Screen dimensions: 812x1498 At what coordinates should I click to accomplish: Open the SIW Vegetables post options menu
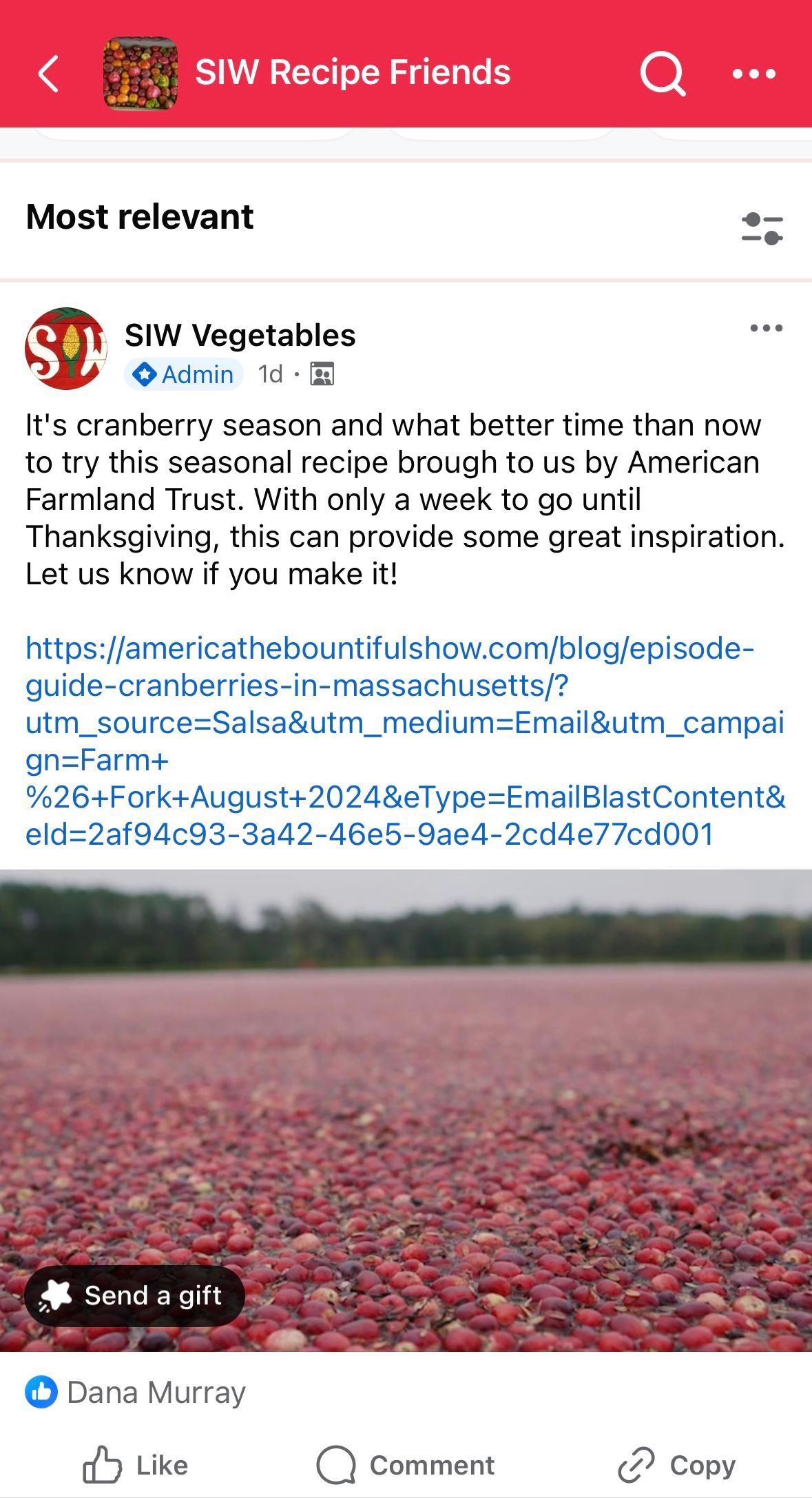click(766, 328)
